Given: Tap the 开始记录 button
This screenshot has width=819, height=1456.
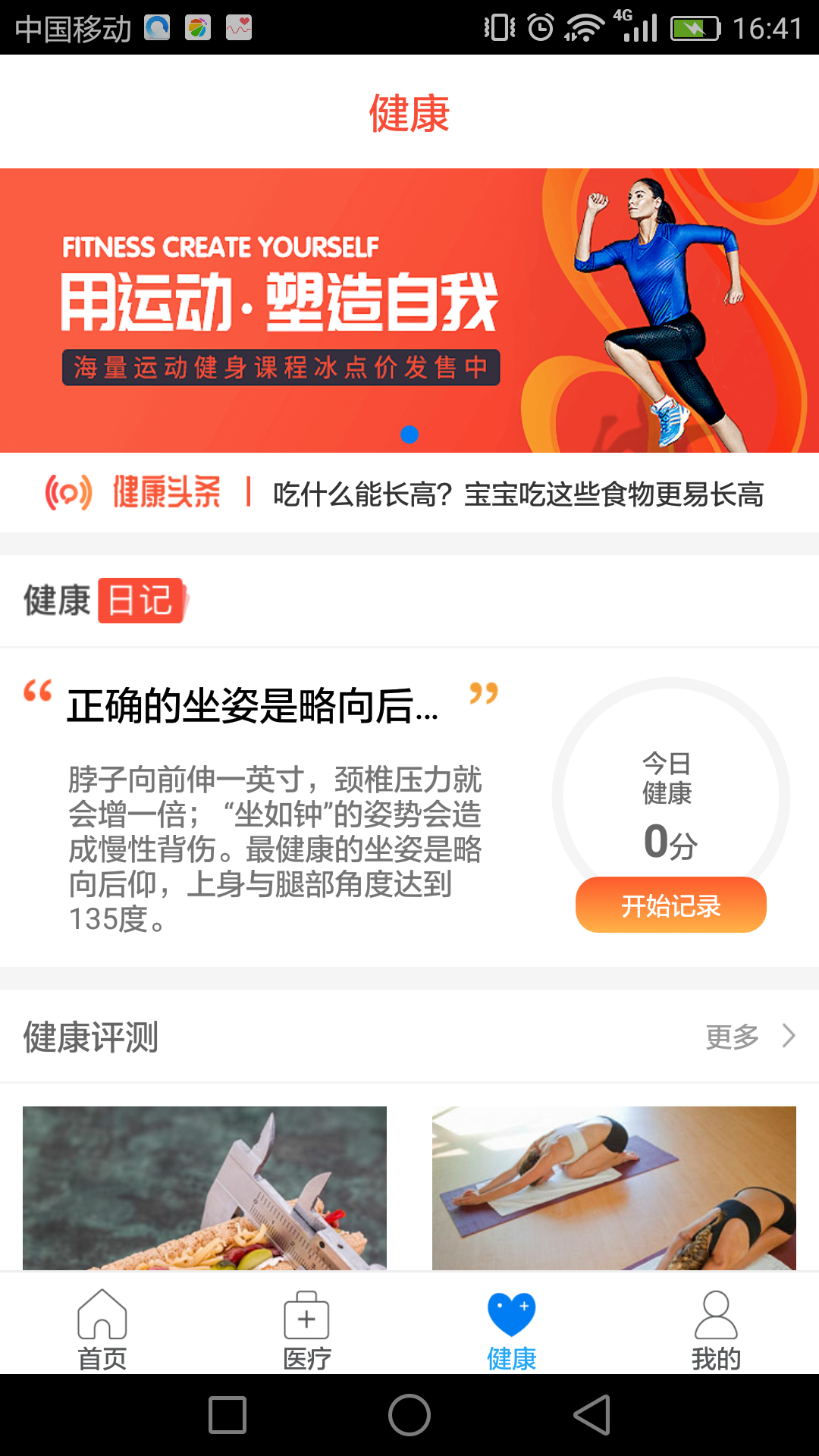Looking at the screenshot, I should pos(670,905).
